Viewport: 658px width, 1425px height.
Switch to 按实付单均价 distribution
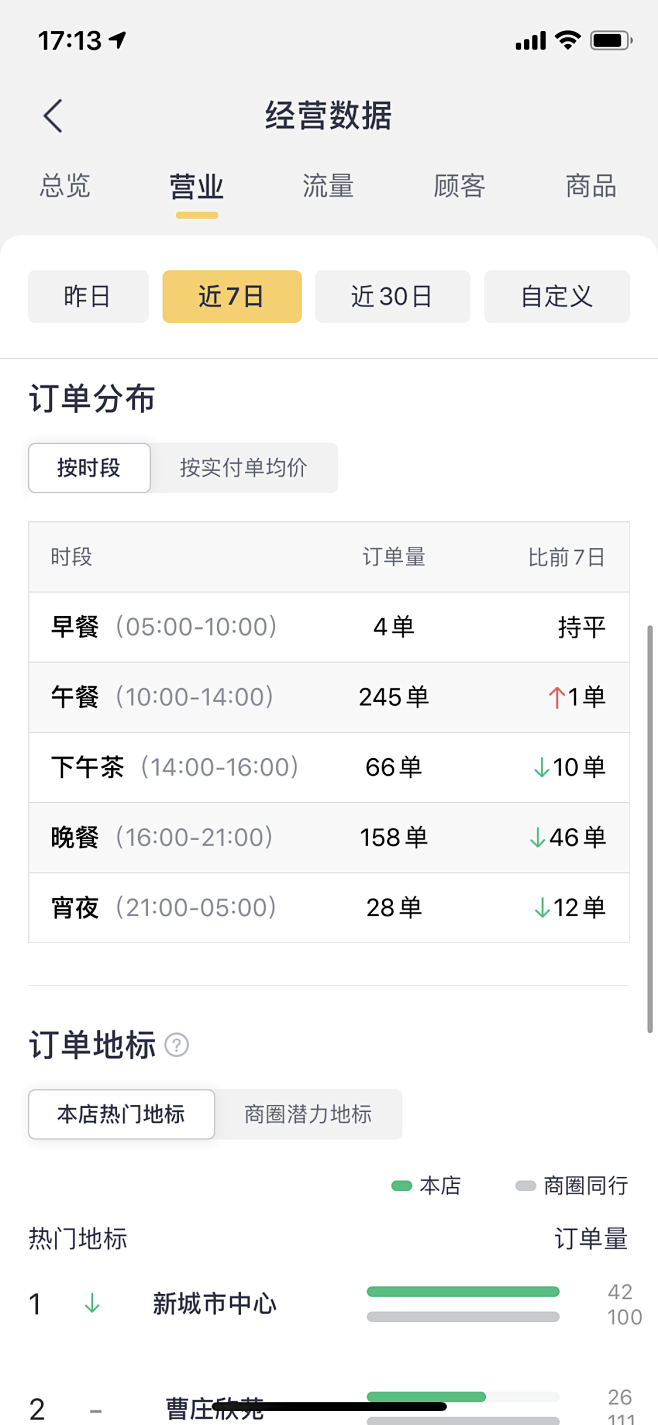(243, 468)
